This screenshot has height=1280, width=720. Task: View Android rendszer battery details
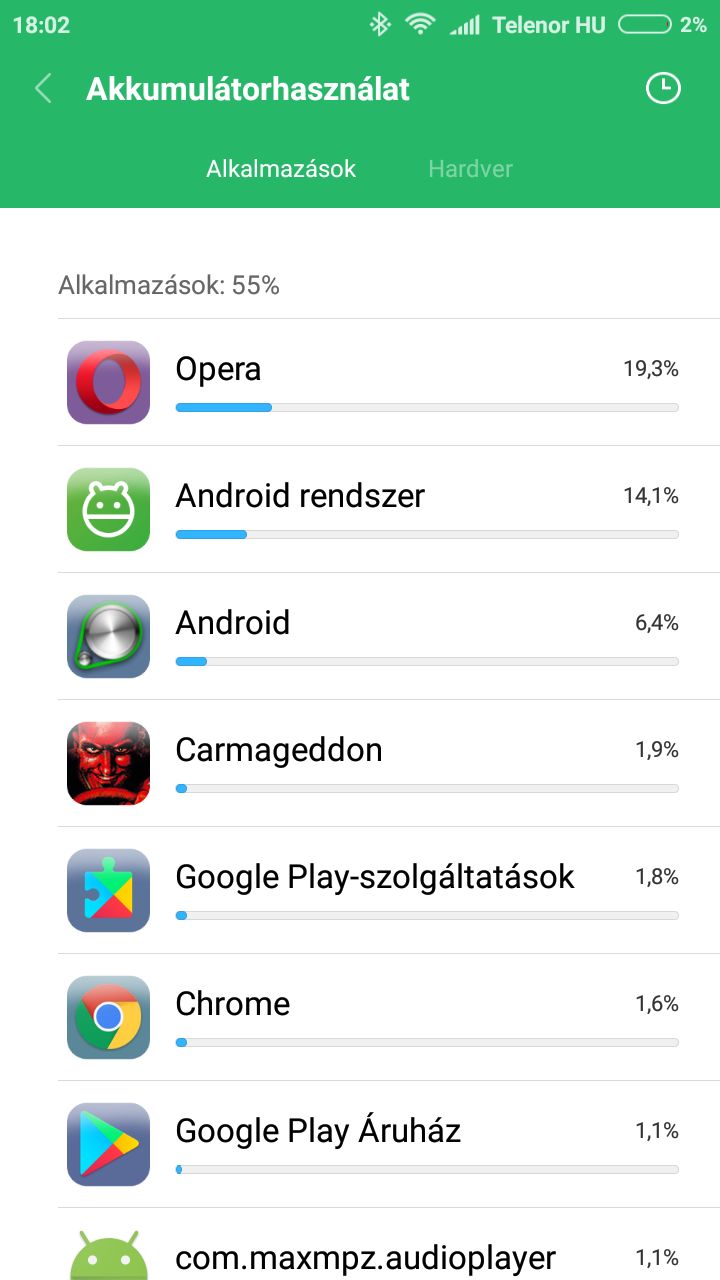pyautogui.click(x=388, y=510)
